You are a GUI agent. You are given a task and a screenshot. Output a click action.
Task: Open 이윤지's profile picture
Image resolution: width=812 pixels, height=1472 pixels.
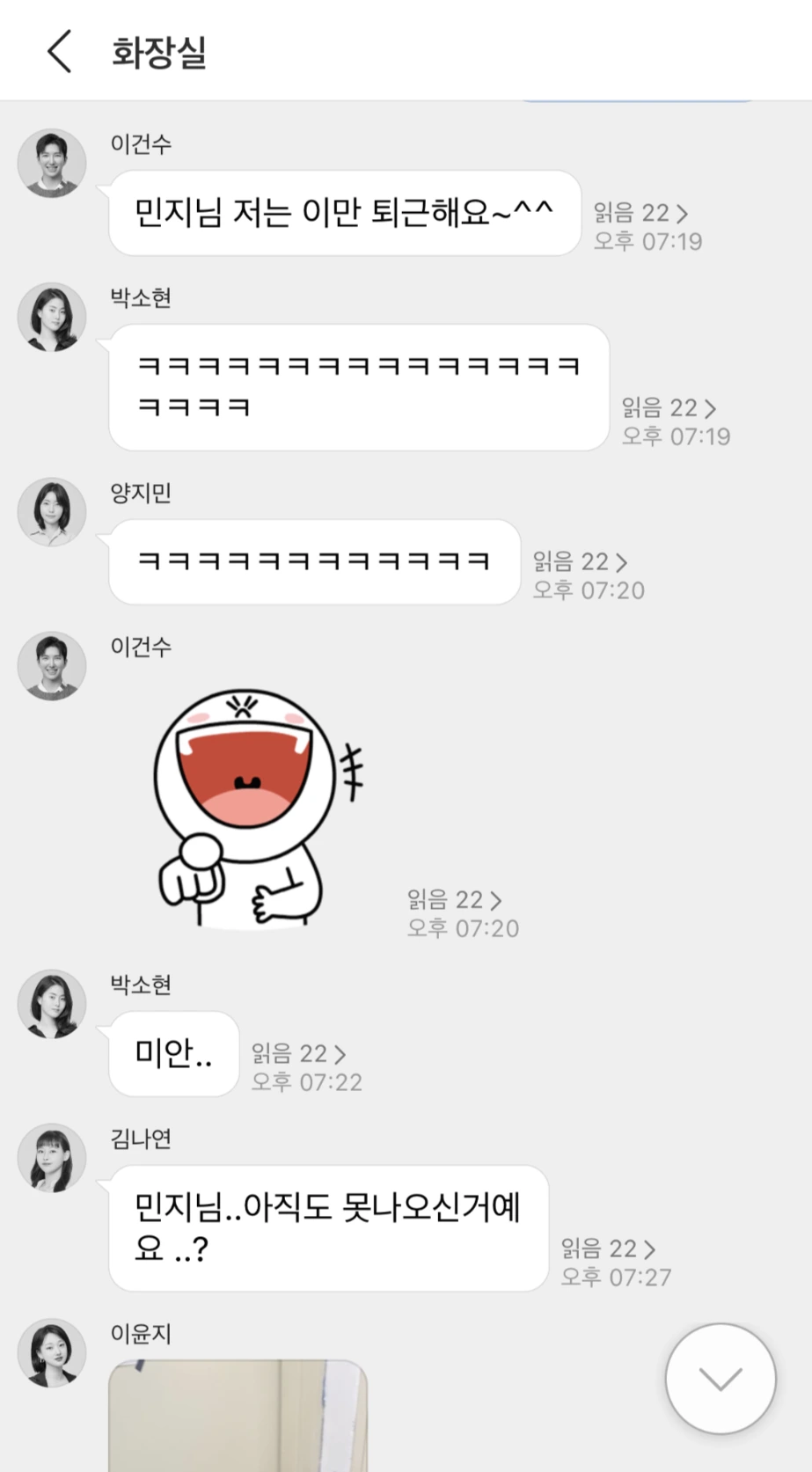50,1354
